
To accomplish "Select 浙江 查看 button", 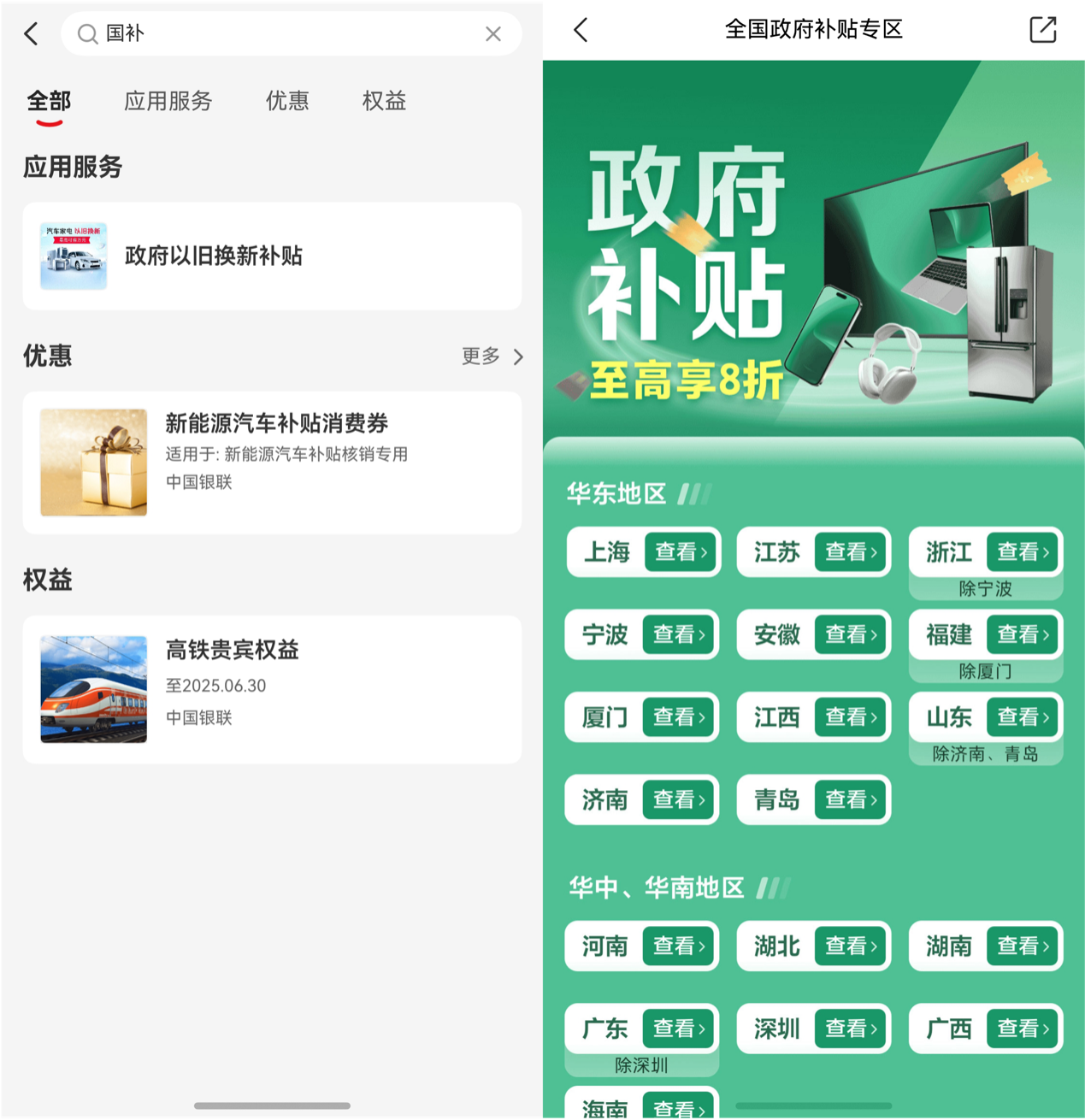I will pyautogui.click(x=1023, y=552).
